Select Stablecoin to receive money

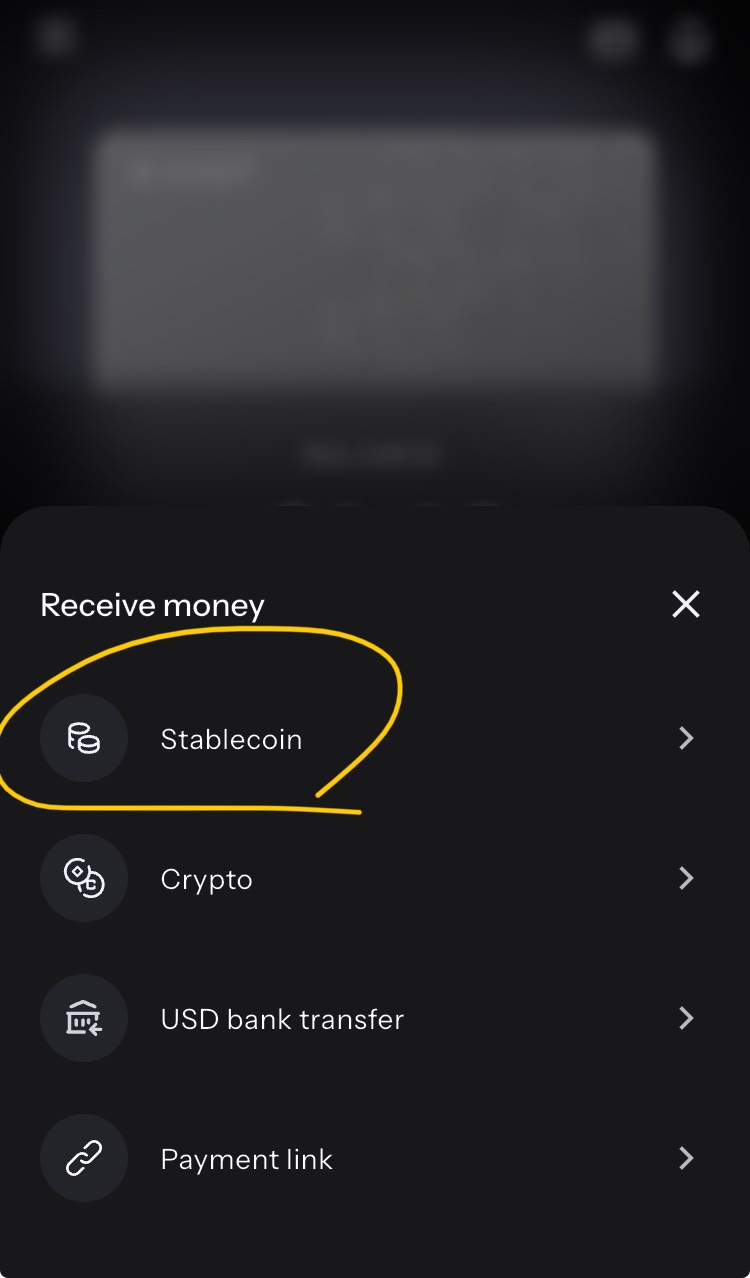pyautogui.click(x=231, y=739)
